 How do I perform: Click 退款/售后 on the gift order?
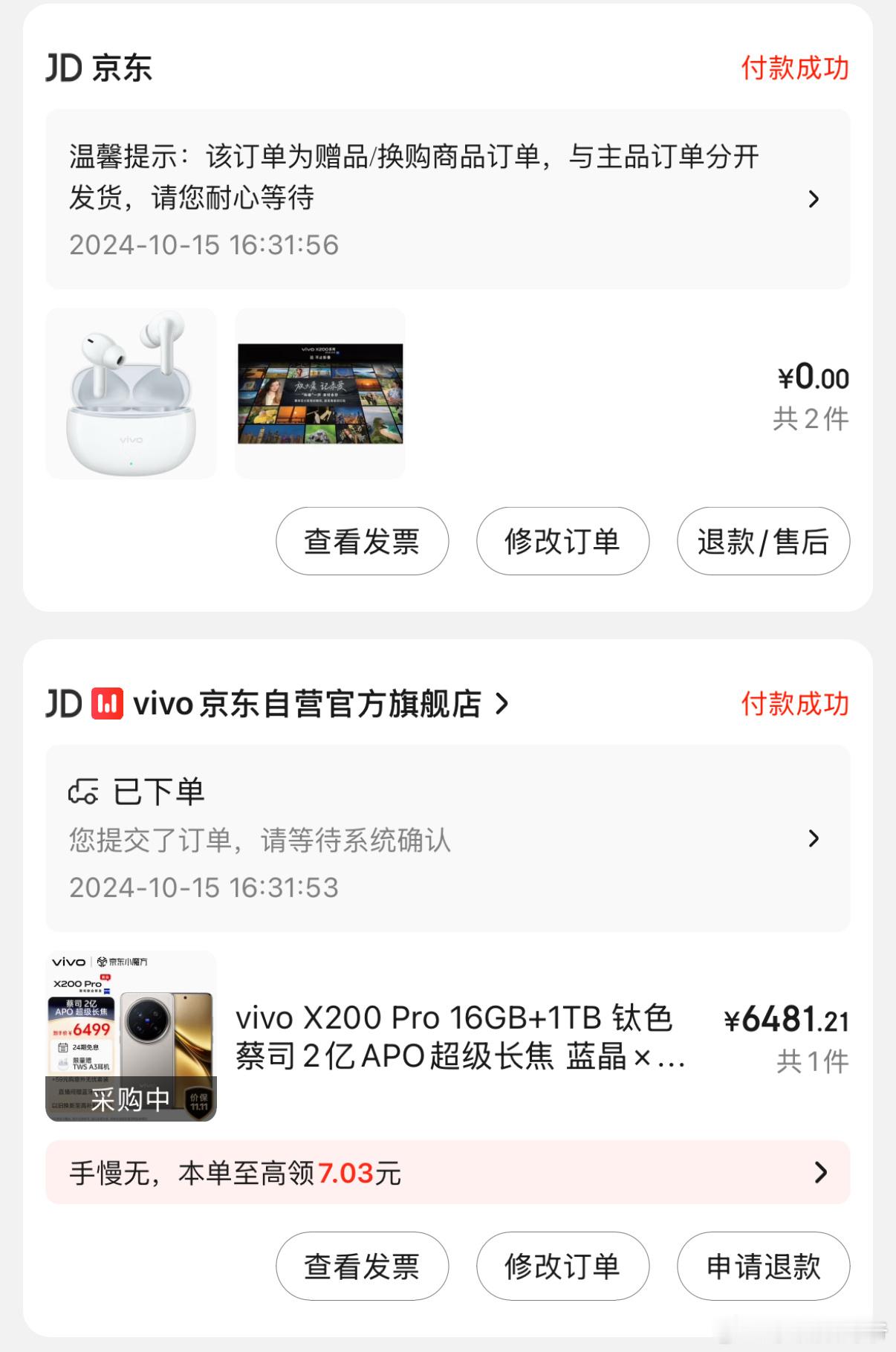760,541
